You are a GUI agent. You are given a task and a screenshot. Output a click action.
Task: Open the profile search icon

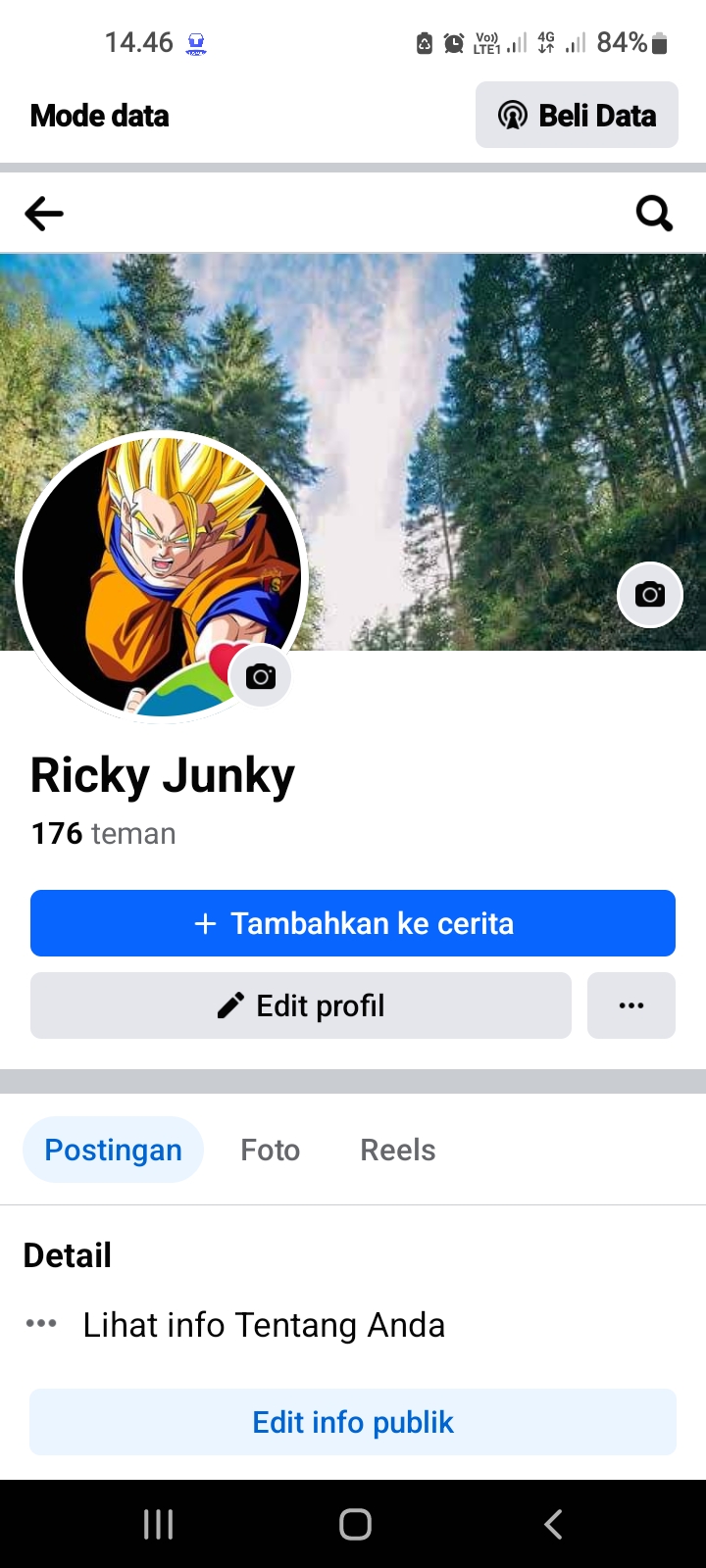coord(654,213)
